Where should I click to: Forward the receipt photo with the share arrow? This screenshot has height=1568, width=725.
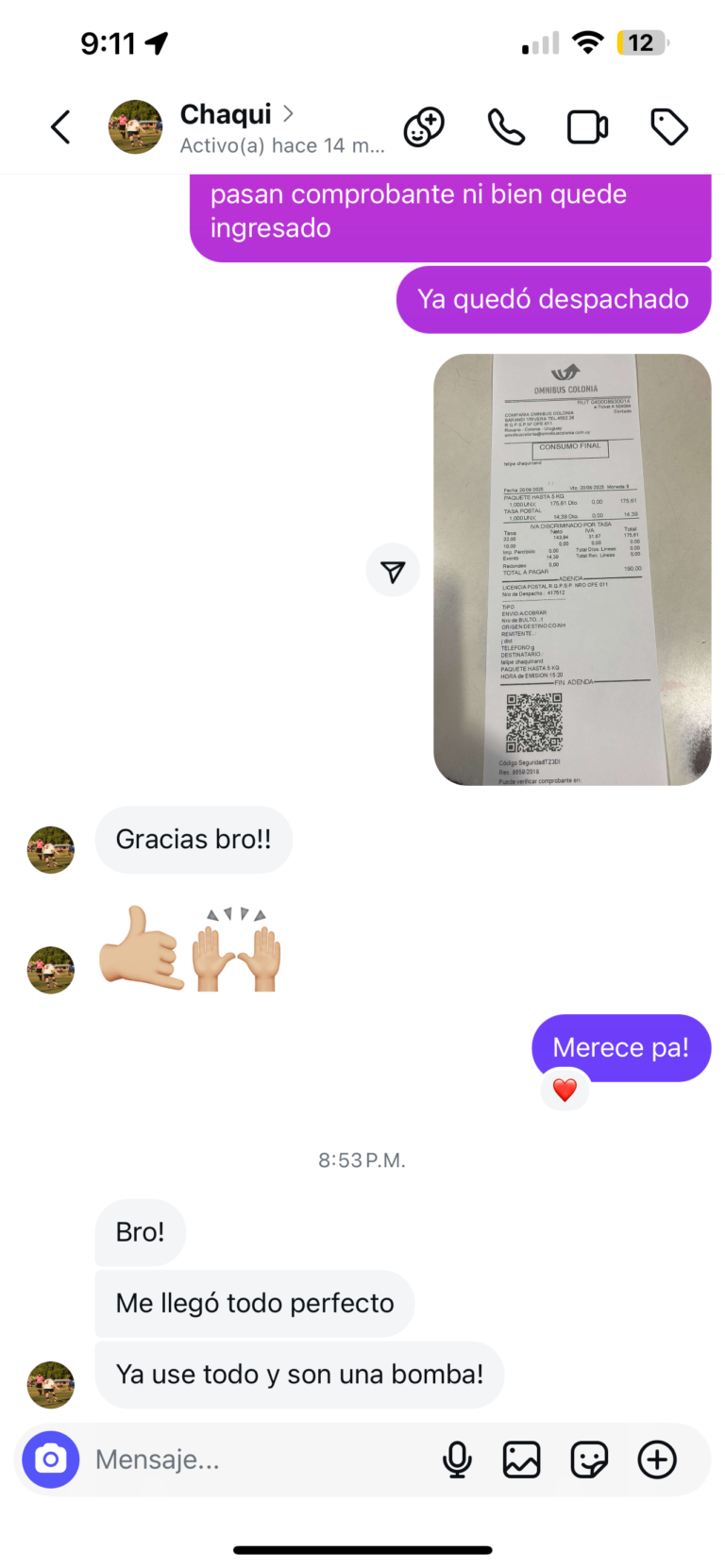[393, 570]
